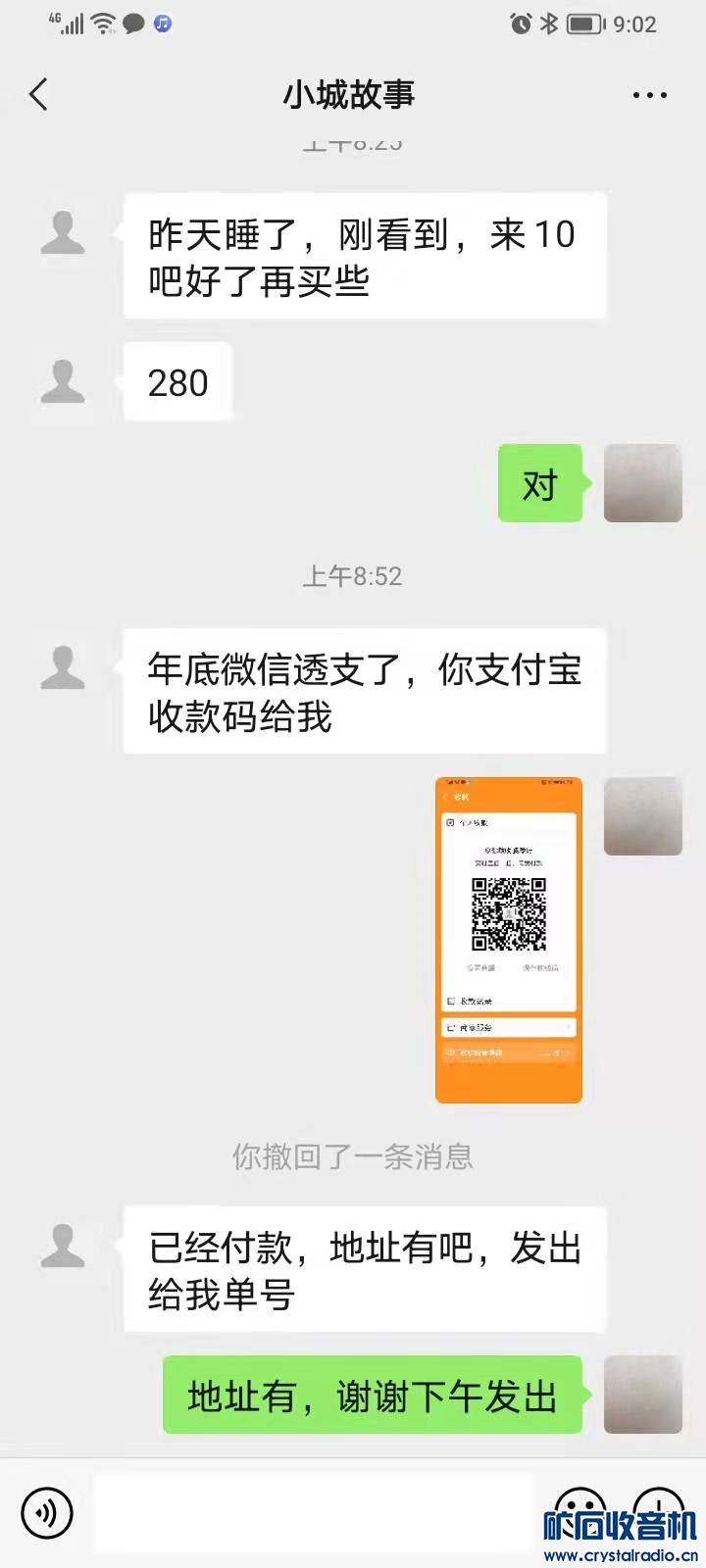Open contact avatar beside 已经付款 message

point(63,1246)
